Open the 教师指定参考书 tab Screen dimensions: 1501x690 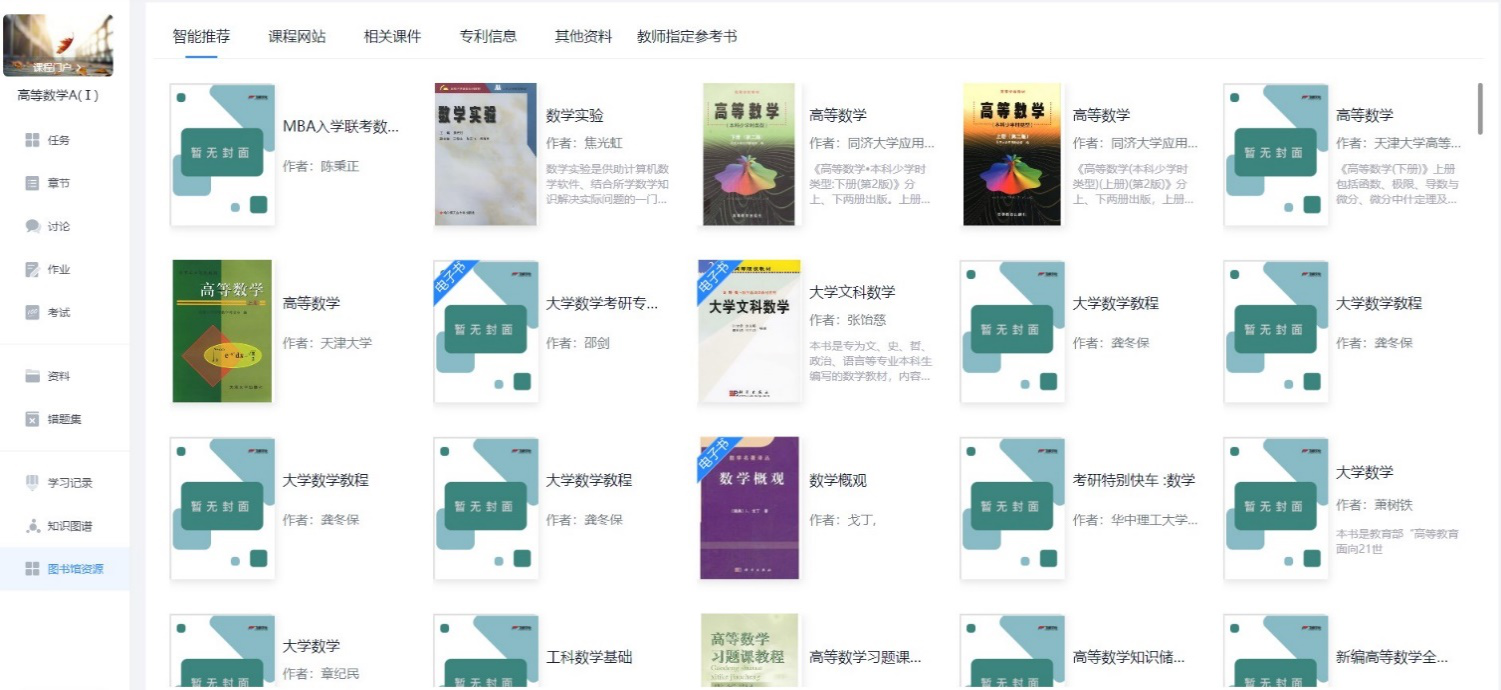687,37
